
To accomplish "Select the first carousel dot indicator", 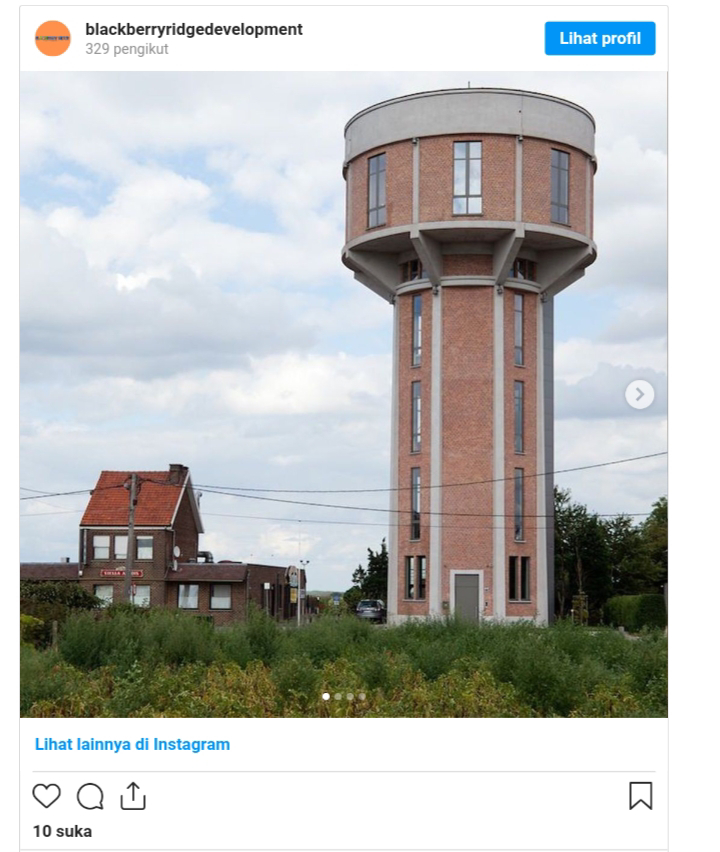I will [x=326, y=696].
